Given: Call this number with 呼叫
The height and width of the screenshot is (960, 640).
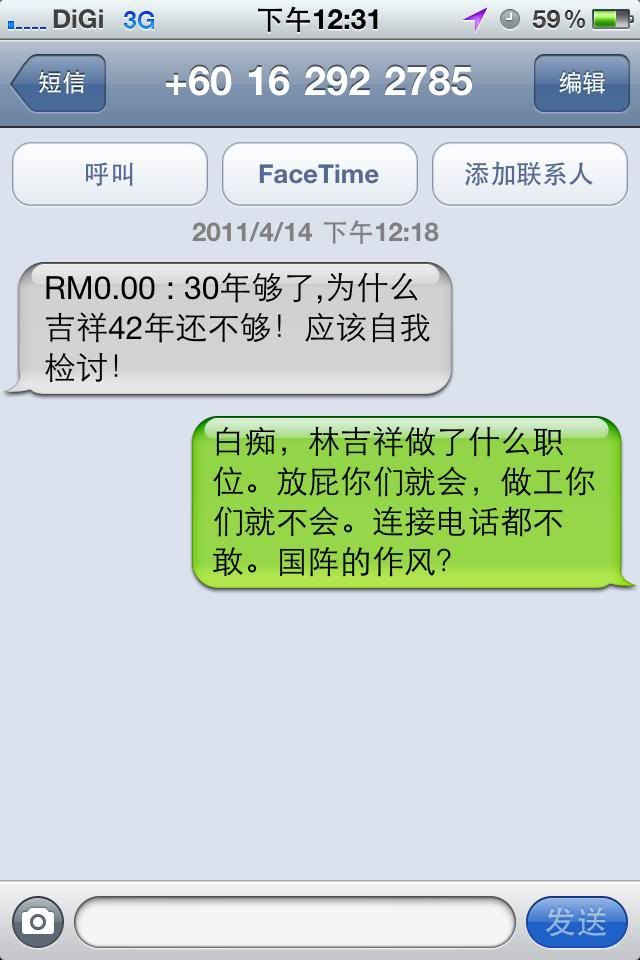Looking at the screenshot, I should click(x=109, y=174).
